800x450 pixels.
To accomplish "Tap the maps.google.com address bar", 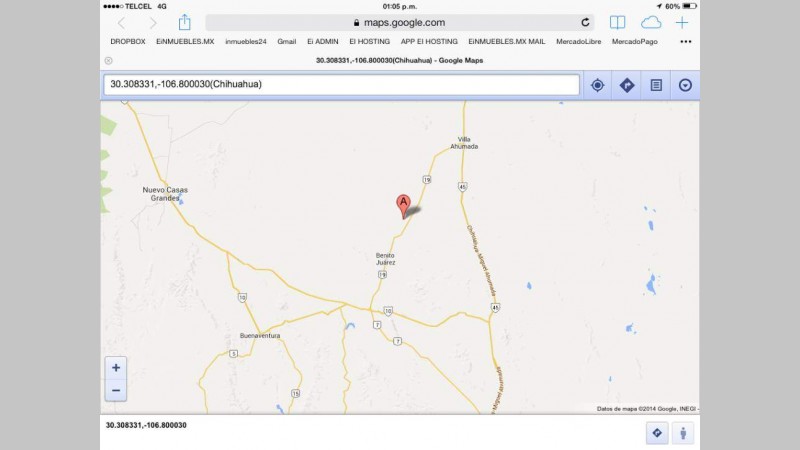I will (399, 22).
